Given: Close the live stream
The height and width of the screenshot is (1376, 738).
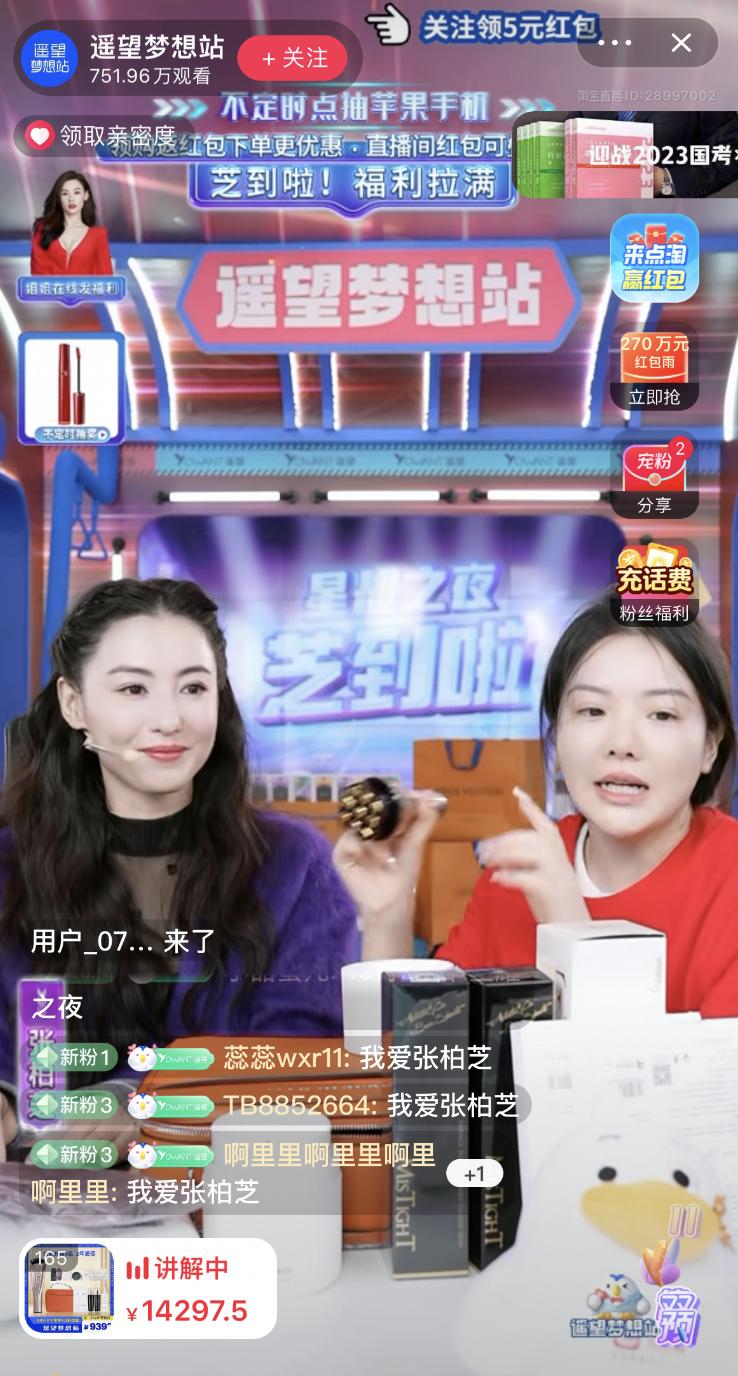Looking at the screenshot, I should pos(681,43).
